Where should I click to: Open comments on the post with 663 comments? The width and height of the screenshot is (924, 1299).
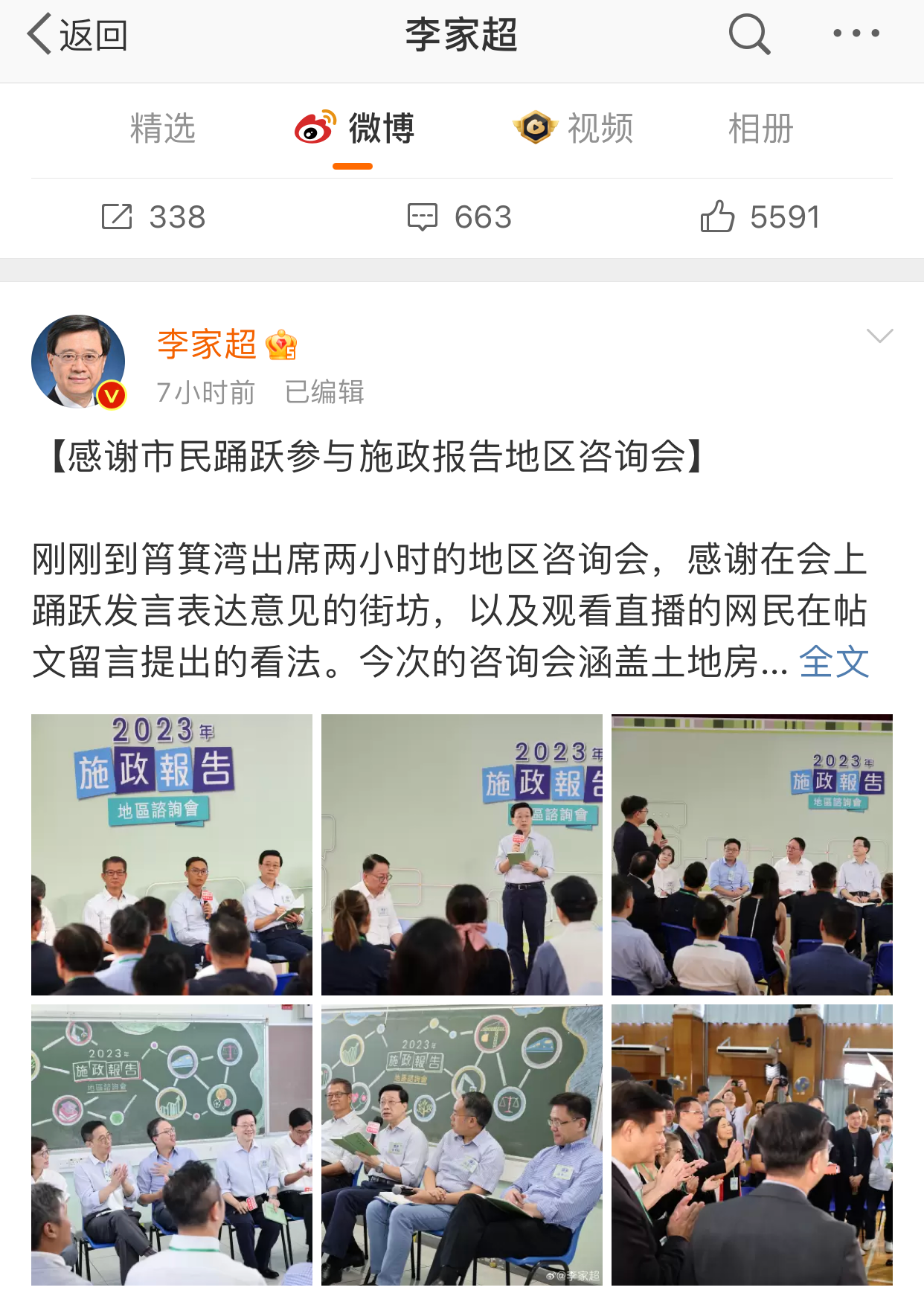click(460, 217)
